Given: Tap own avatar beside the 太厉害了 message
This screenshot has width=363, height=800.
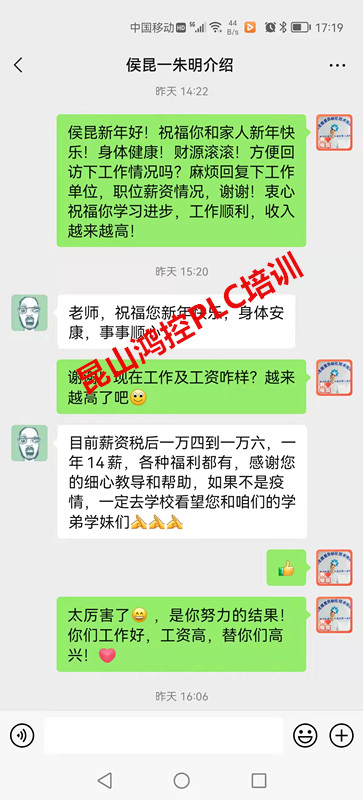Looking at the screenshot, I should pos(334,615).
